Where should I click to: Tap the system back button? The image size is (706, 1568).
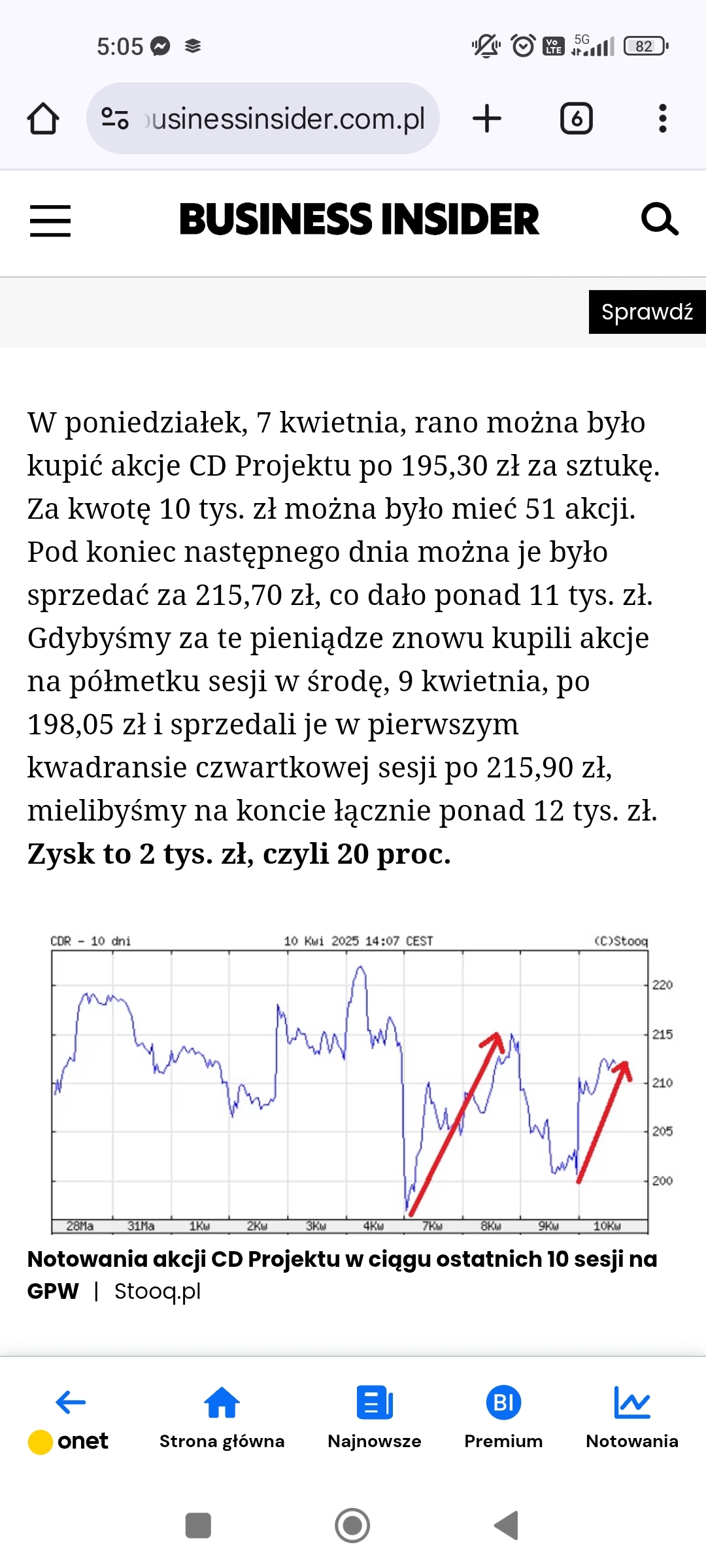[507, 1526]
